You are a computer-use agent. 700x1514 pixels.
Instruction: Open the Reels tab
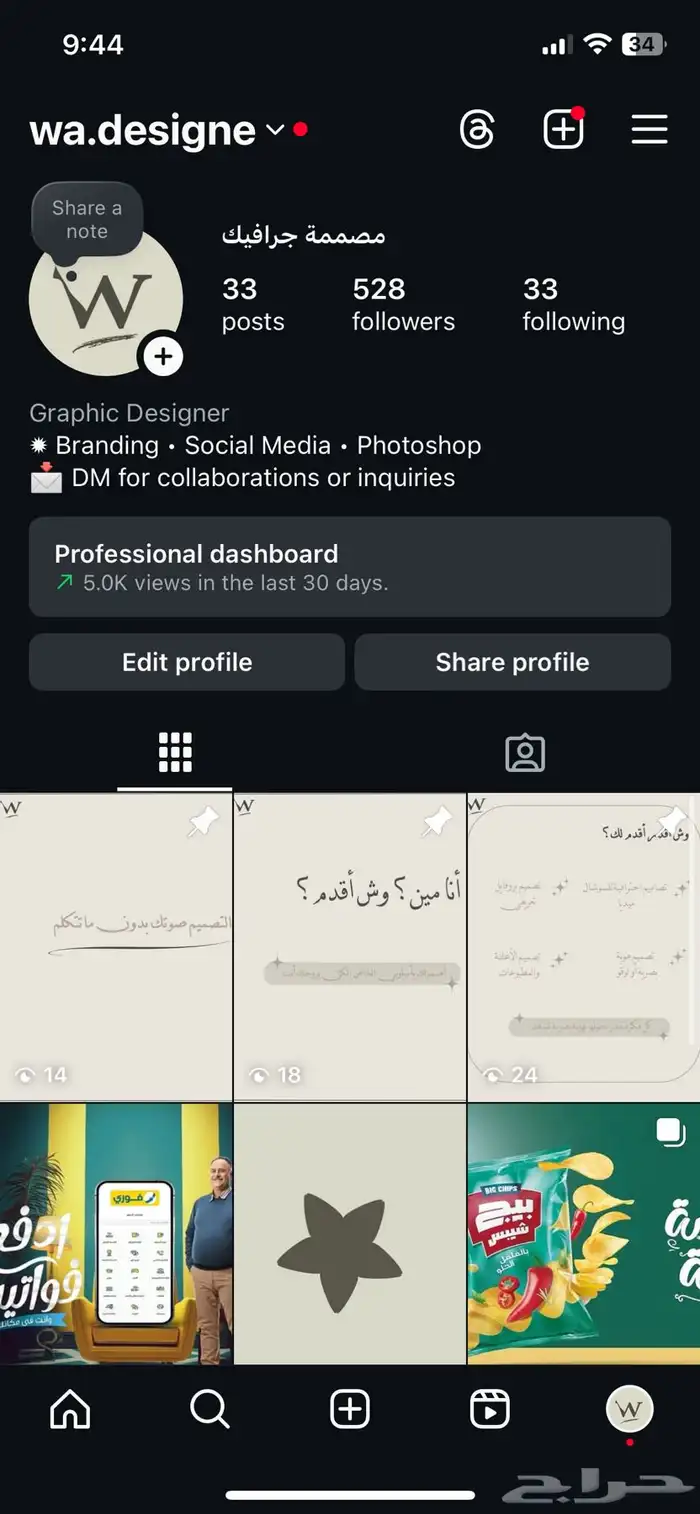pos(490,1409)
